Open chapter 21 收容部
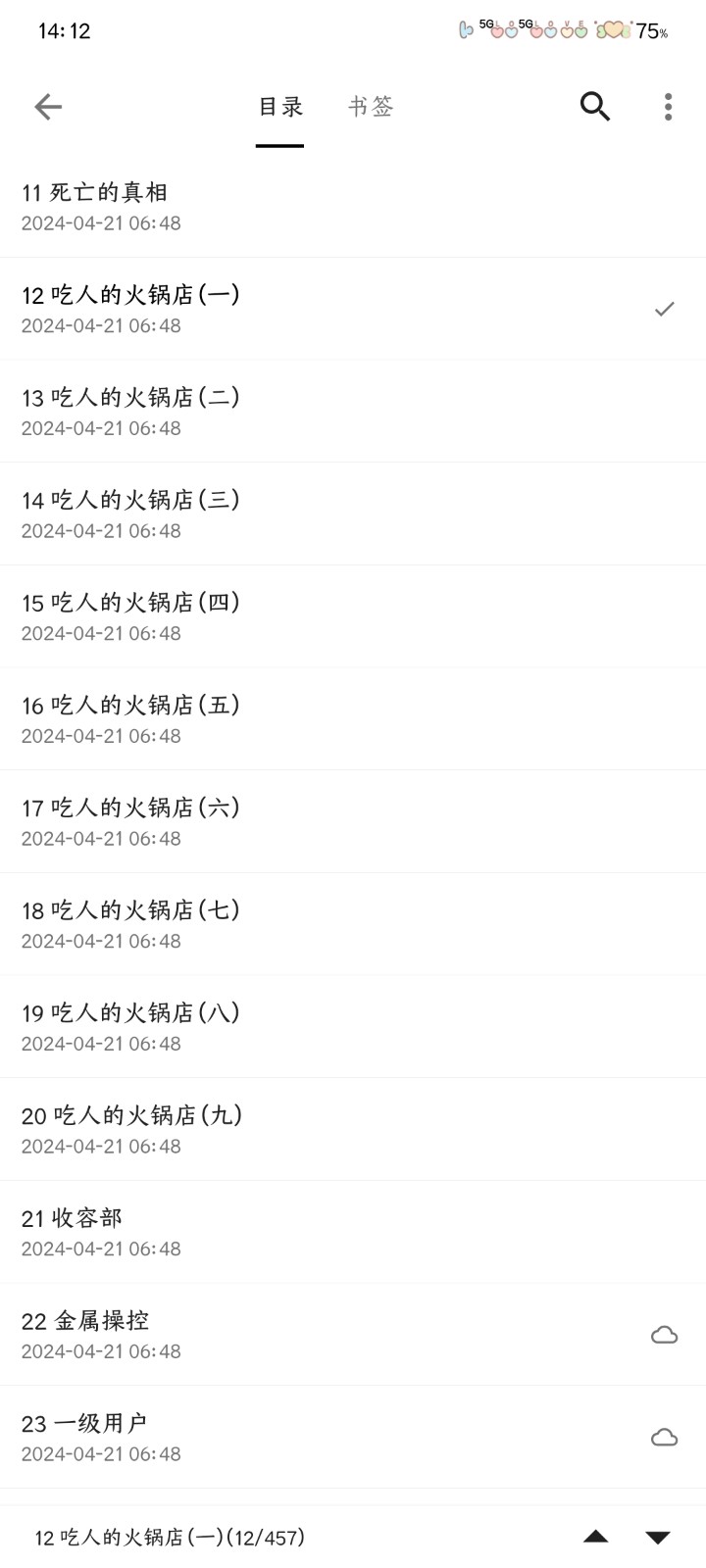Screen dimensions: 706x1568 [294, 1232]
